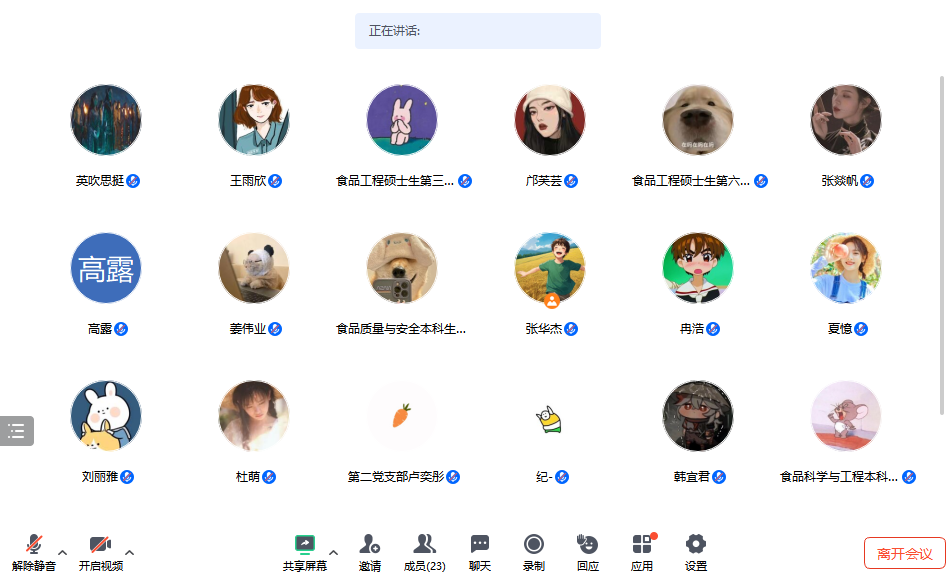952x575 pixels.
Task: Turn on camera with 开启视频
Action: 100,551
